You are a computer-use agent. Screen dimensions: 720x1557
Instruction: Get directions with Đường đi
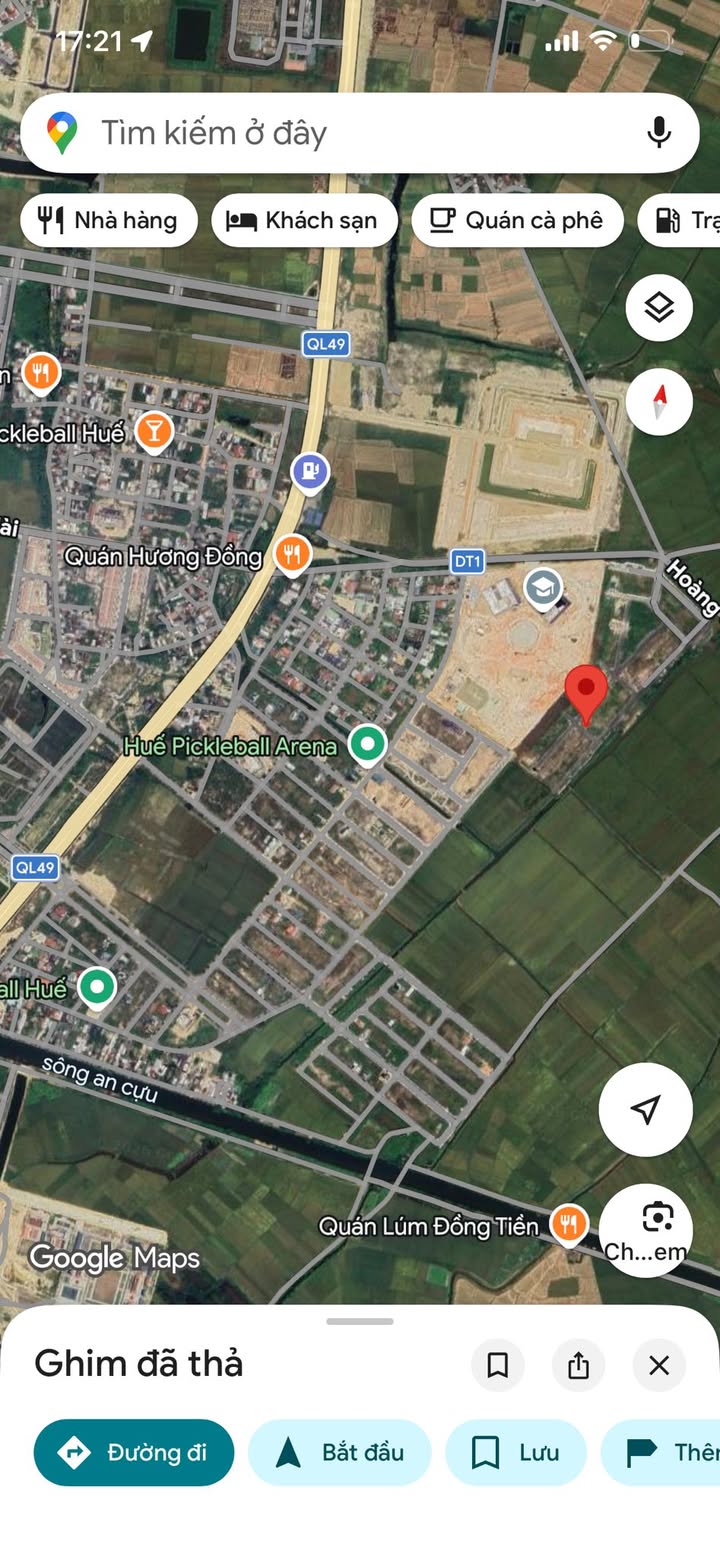coord(134,1452)
